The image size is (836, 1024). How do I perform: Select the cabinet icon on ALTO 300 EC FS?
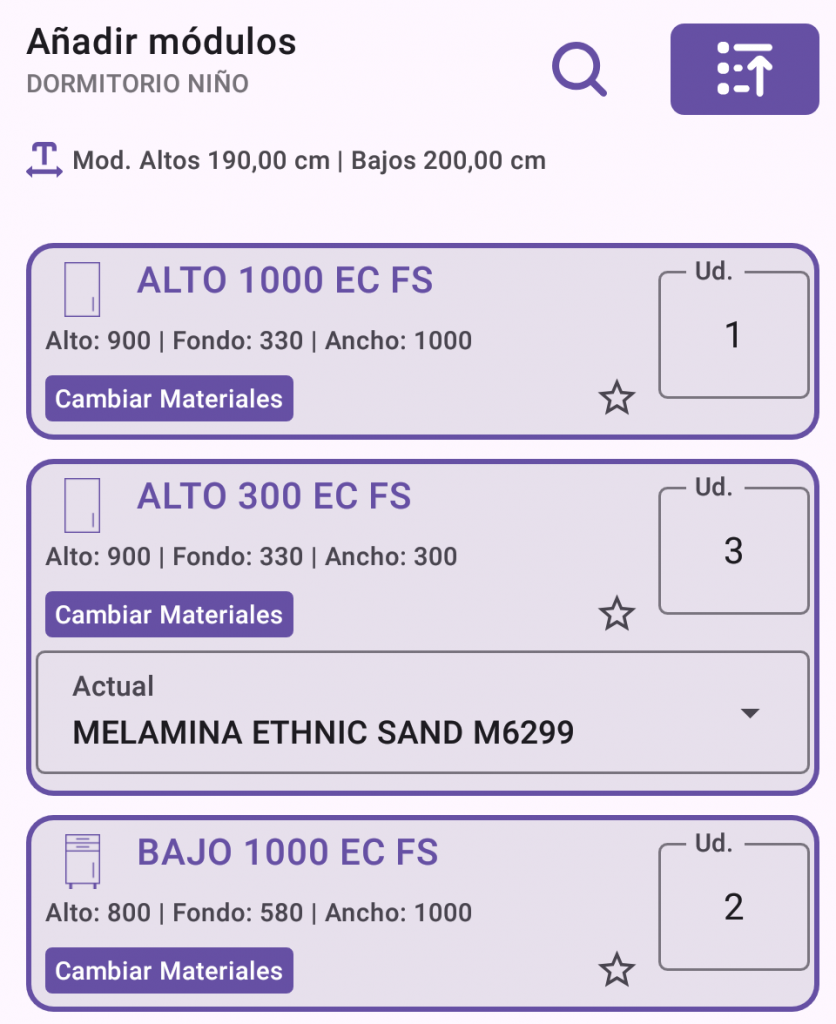pyautogui.click(x=83, y=506)
